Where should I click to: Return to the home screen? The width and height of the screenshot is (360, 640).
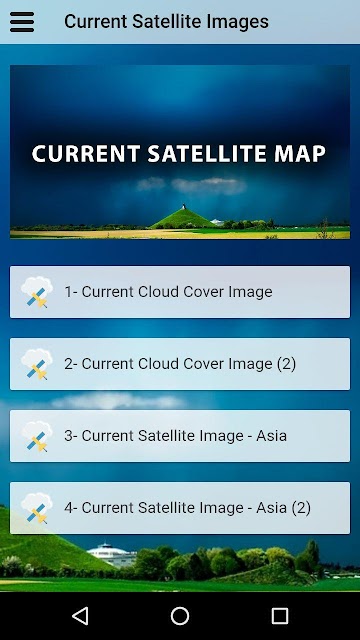[180, 616]
